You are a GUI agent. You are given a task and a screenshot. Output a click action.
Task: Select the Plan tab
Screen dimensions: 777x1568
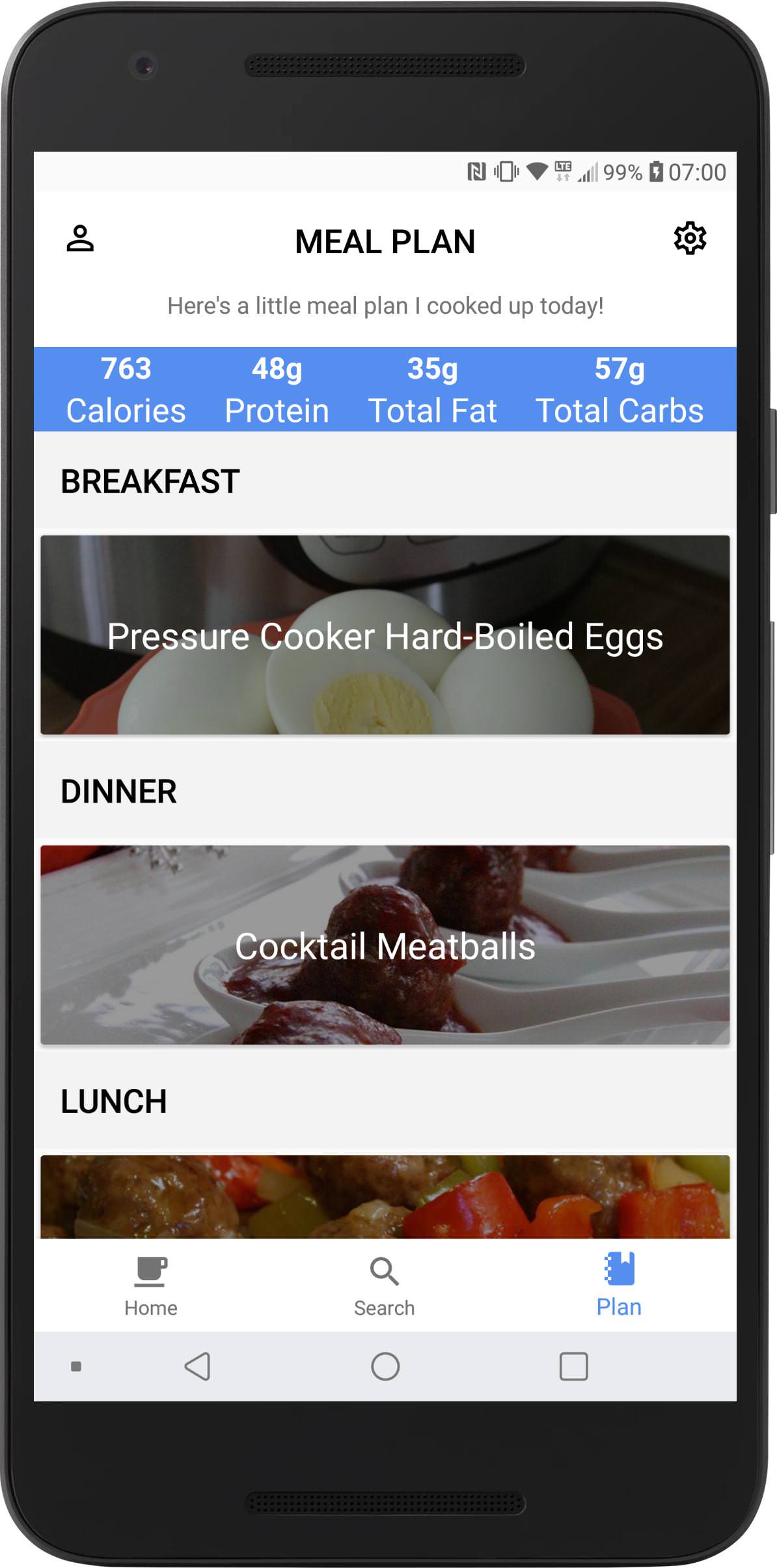619,1286
